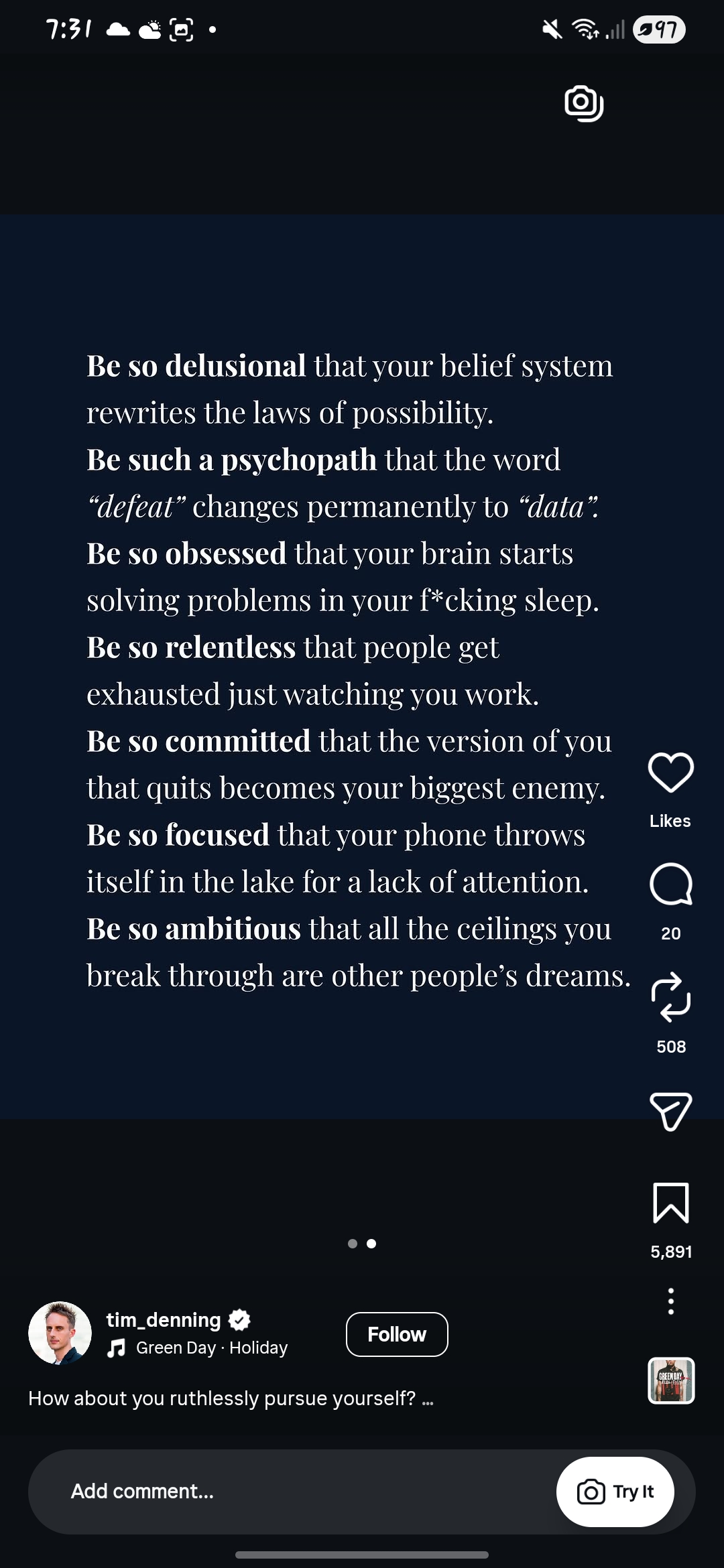Open the three-dot overflow menu

[670, 1301]
